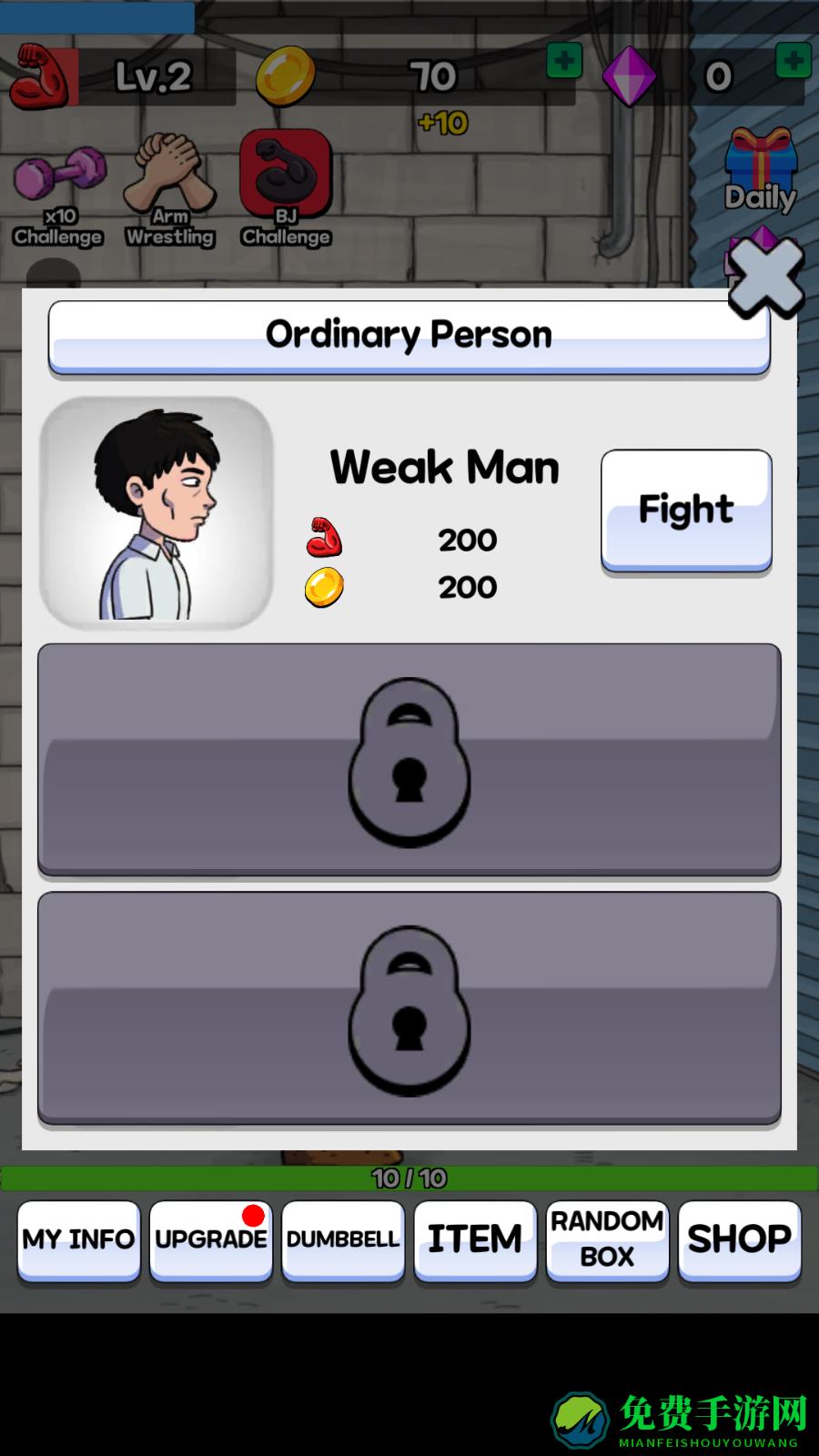Close the Ordinary Person dialog

pyautogui.click(x=766, y=277)
